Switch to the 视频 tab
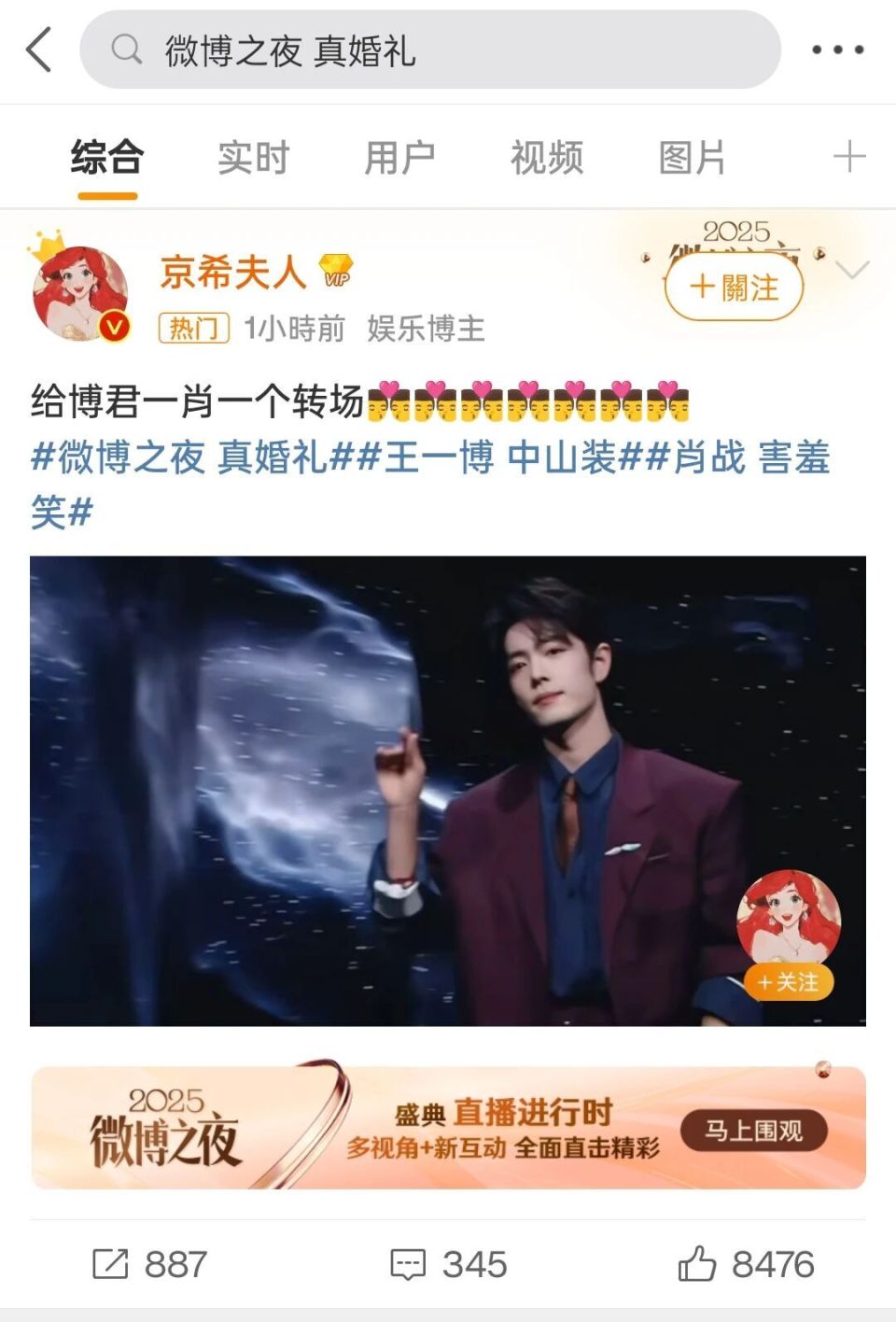The image size is (896, 1322). pos(546,157)
